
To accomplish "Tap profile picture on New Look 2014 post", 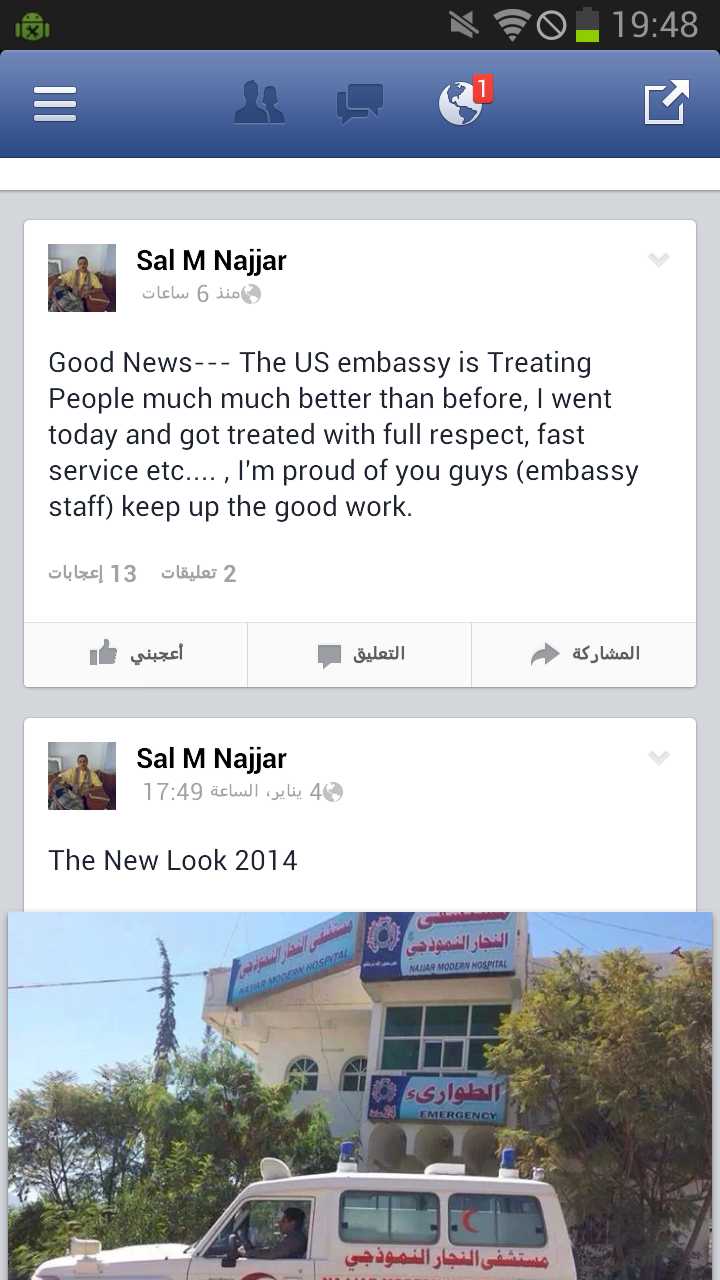I will (82, 776).
